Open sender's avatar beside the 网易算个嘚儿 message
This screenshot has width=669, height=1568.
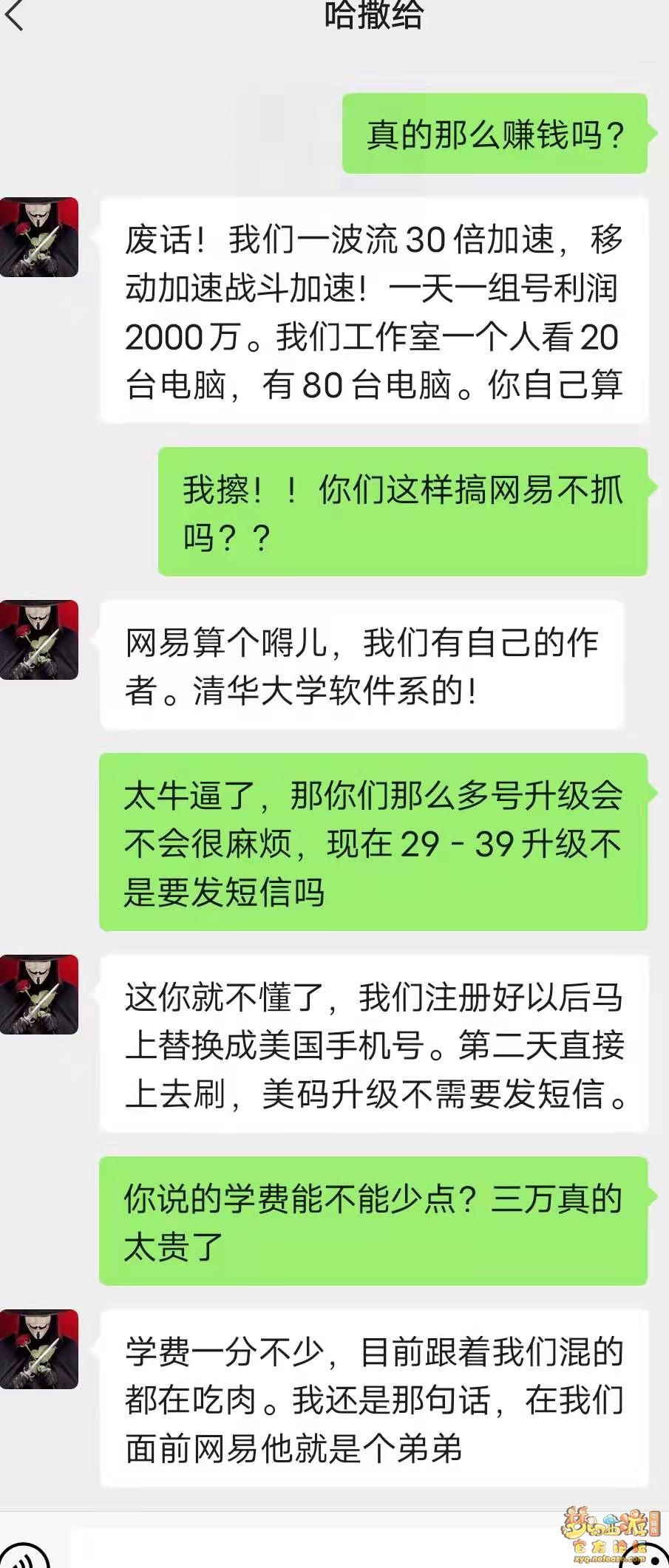[38, 640]
